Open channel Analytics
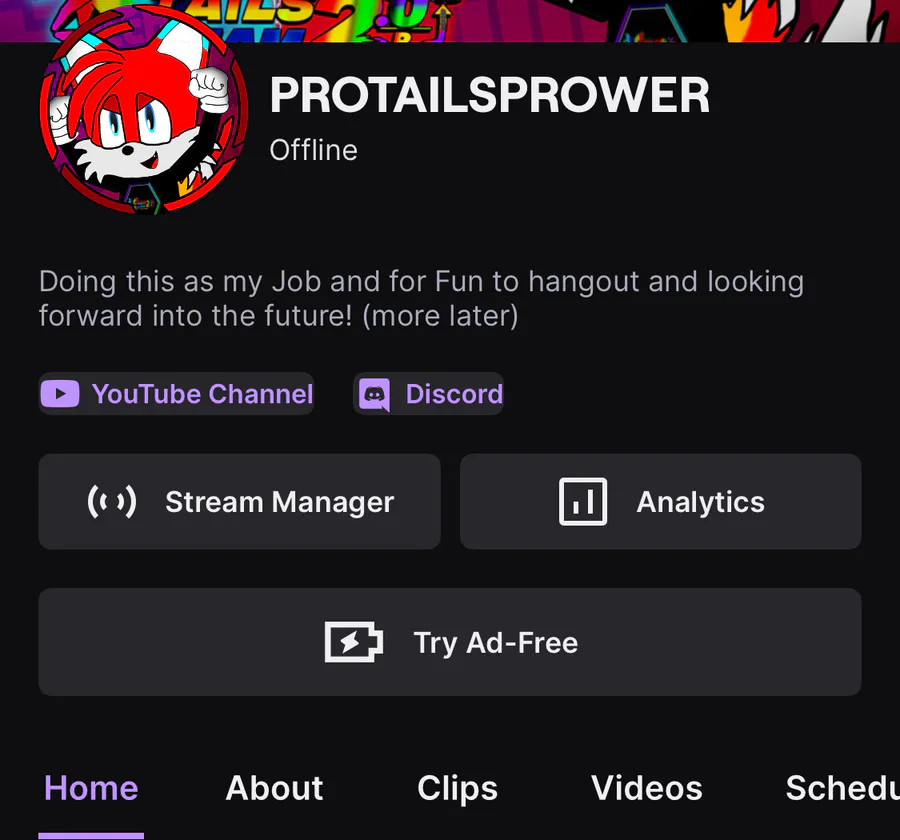Image resolution: width=900 pixels, height=840 pixels. click(x=660, y=502)
